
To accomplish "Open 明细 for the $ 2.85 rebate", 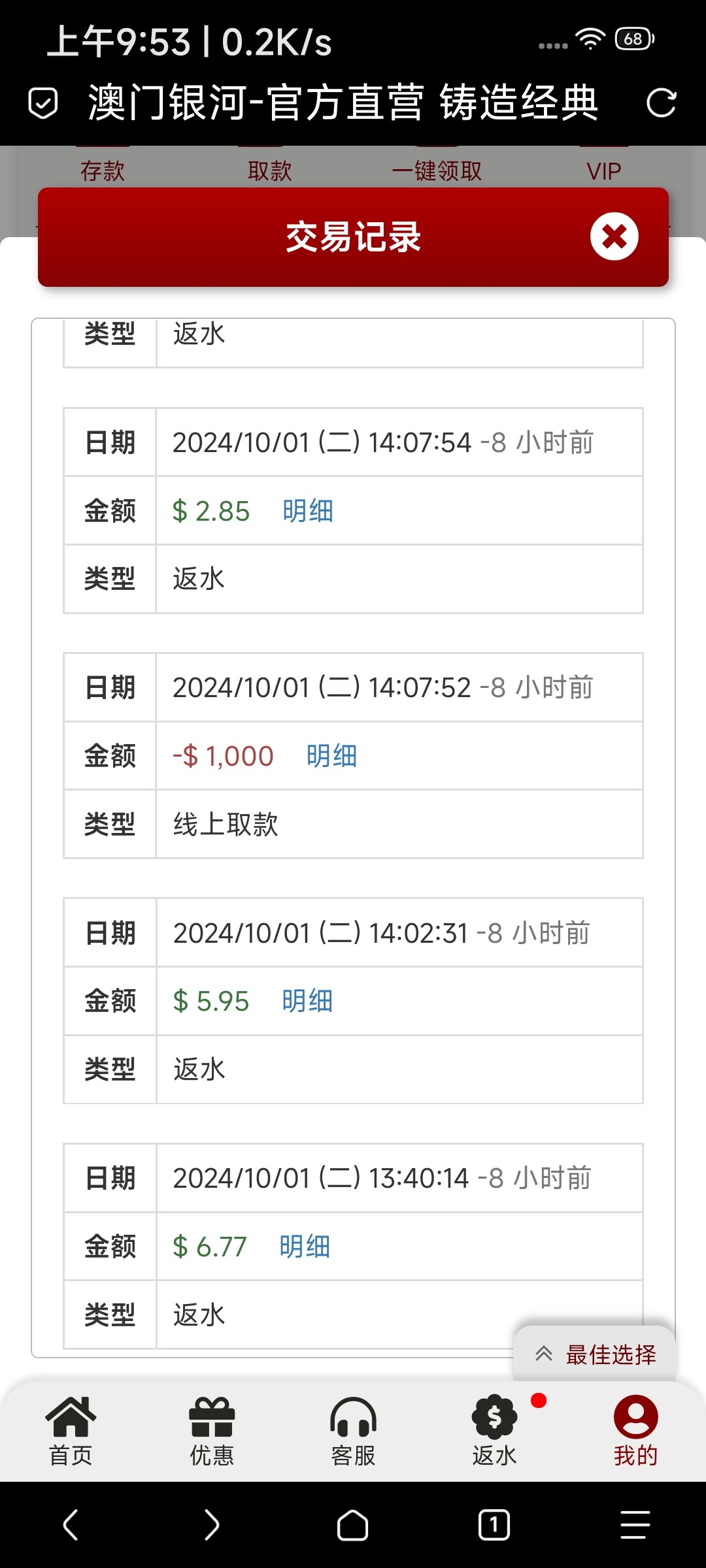I will tap(308, 511).
